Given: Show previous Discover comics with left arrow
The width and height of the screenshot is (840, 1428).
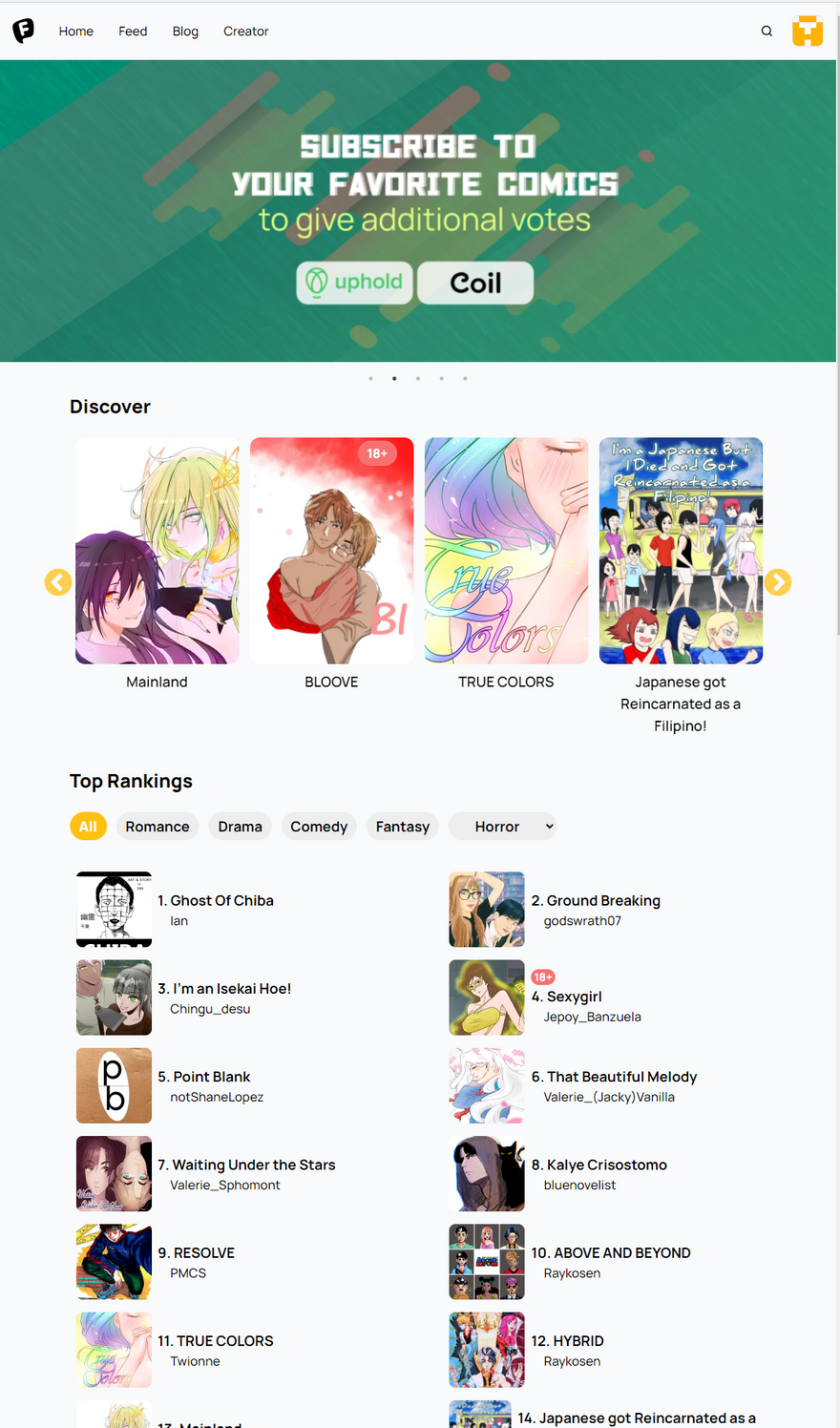Looking at the screenshot, I should click(58, 581).
